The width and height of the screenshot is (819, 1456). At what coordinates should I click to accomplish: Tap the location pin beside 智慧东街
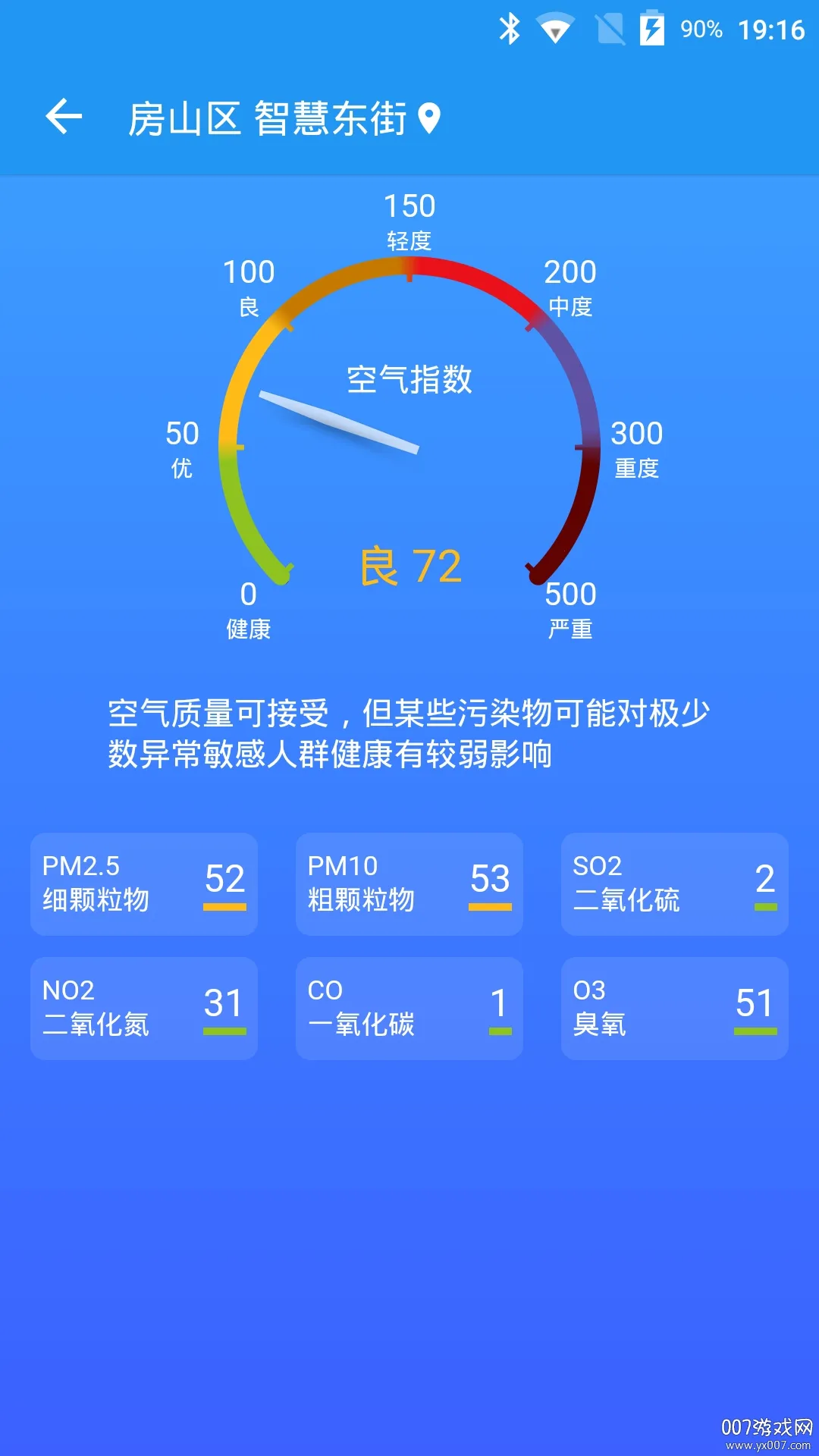pos(429,118)
